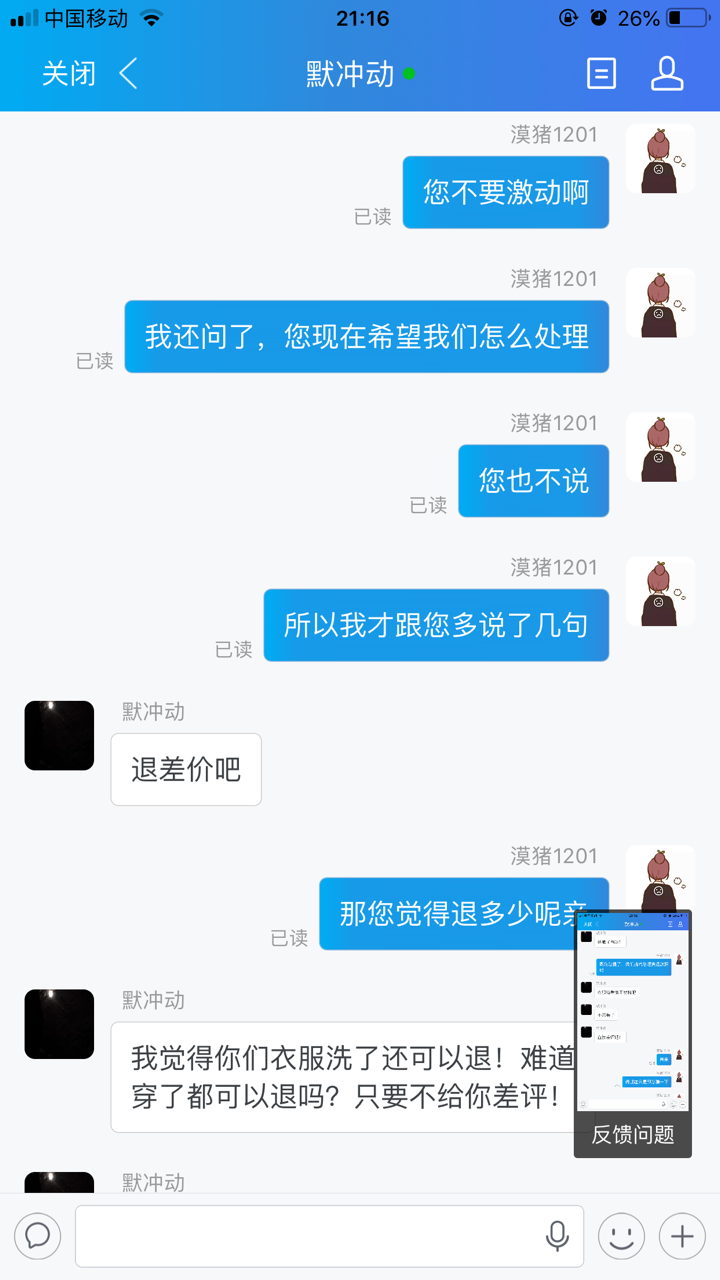
Task: Open the plus attachment menu
Action: (682, 1237)
